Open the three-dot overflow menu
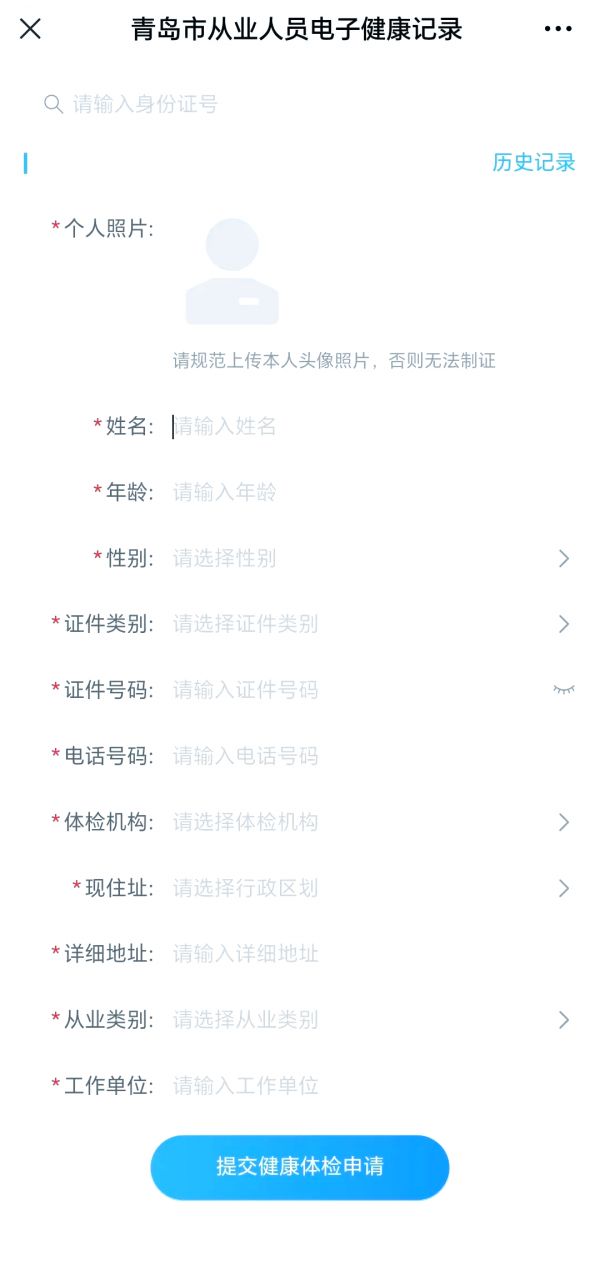This screenshot has width=600, height=1261. [558, 29]
